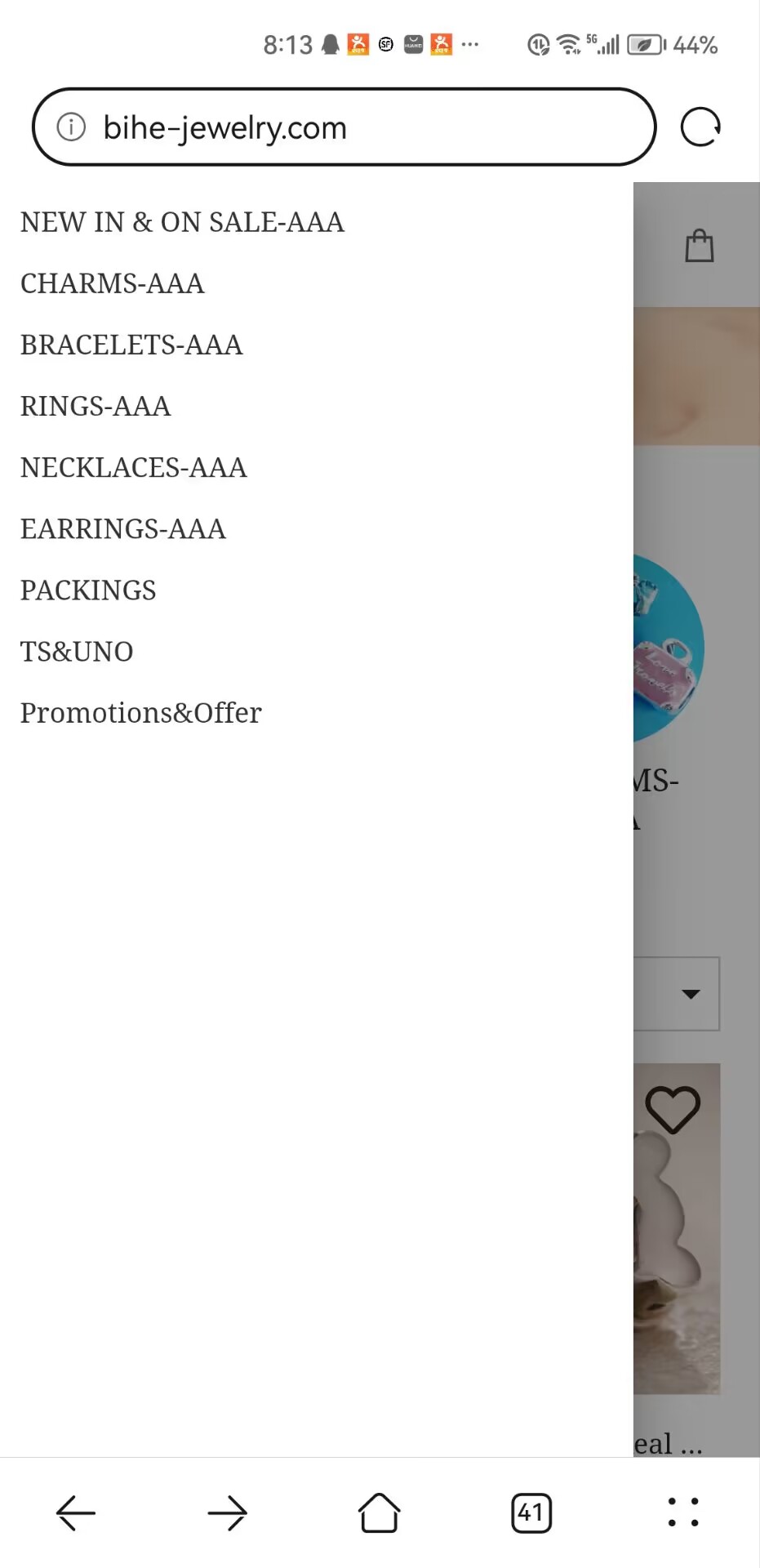The height and width of the screenshot is (1568, 760).
Task: Open the CHARMS-AAA menu item
Action: click(112, 283)
